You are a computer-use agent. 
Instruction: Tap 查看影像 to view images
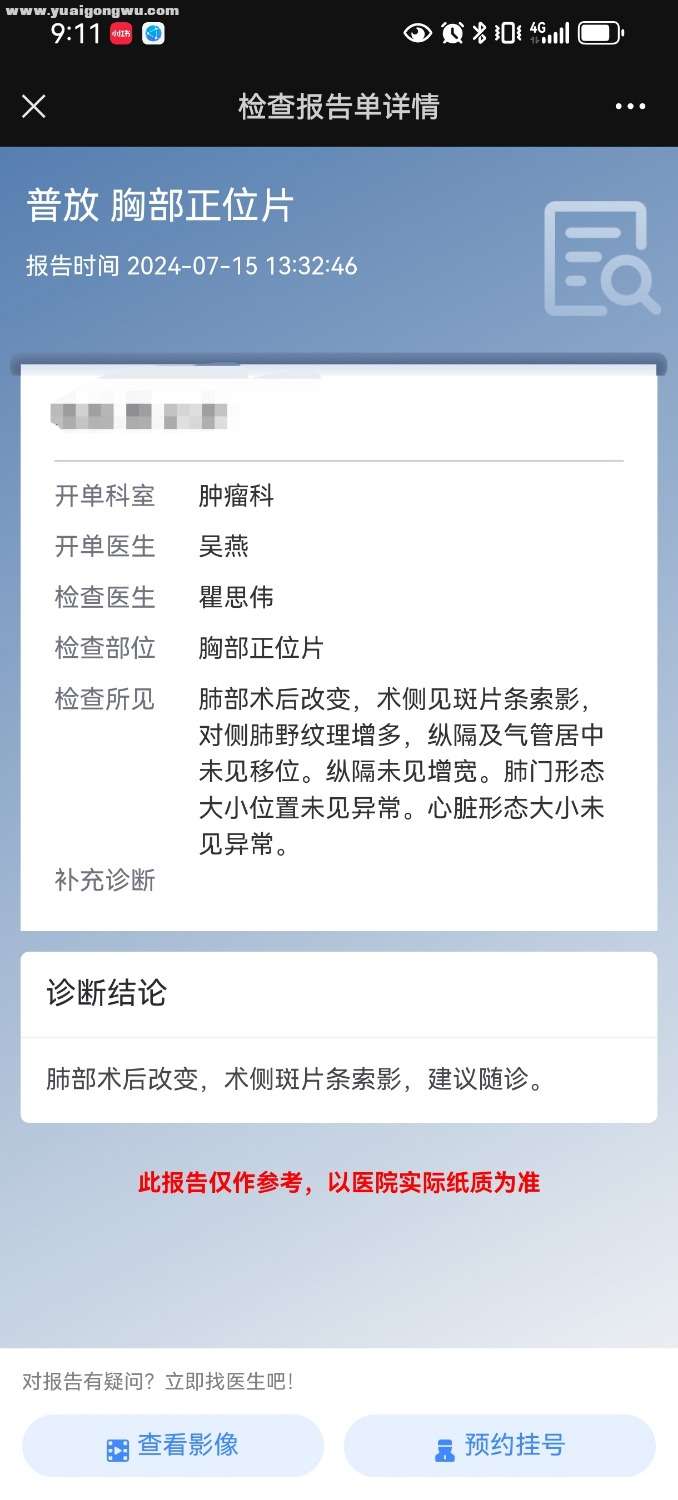[173, 1446]
